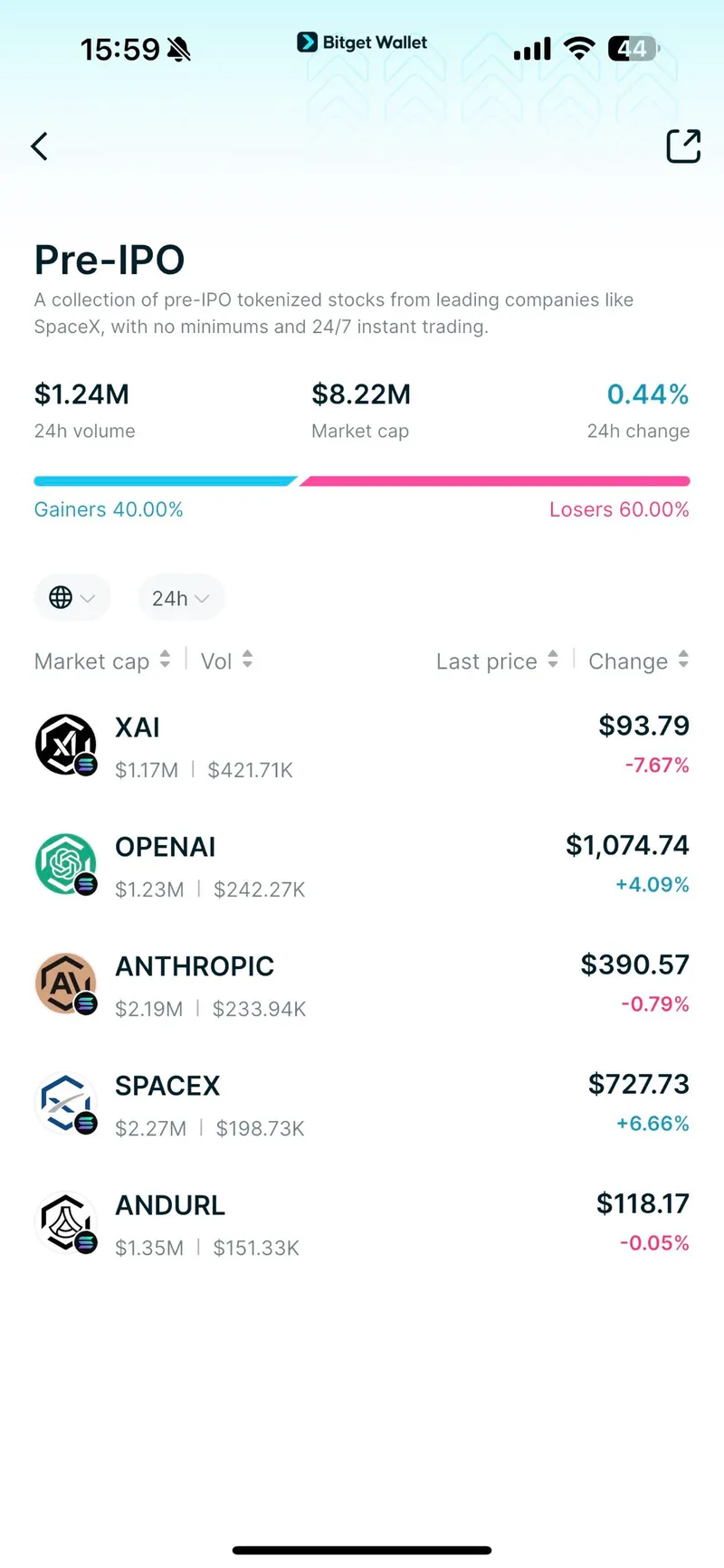This screenshot has height=1568, width=724.
Task: Open the globe network filter dropdown
Action: point(72,597)
